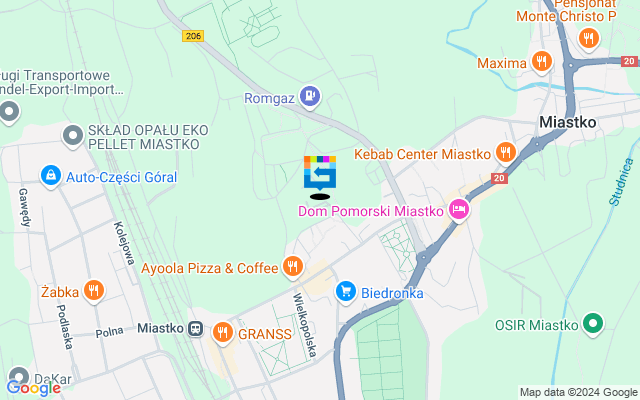Open the Maxima restaurant marker

click(541, 62)
